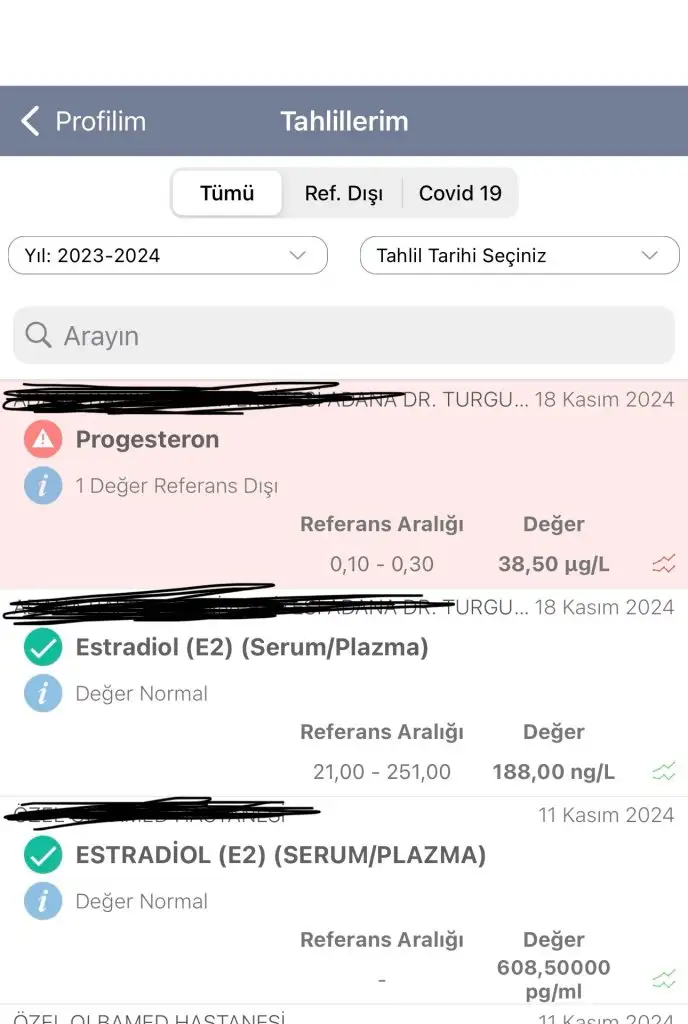Tap the Arayın search field
Viewport: 688px width, 1024px height.
click(x=343, y=336)
